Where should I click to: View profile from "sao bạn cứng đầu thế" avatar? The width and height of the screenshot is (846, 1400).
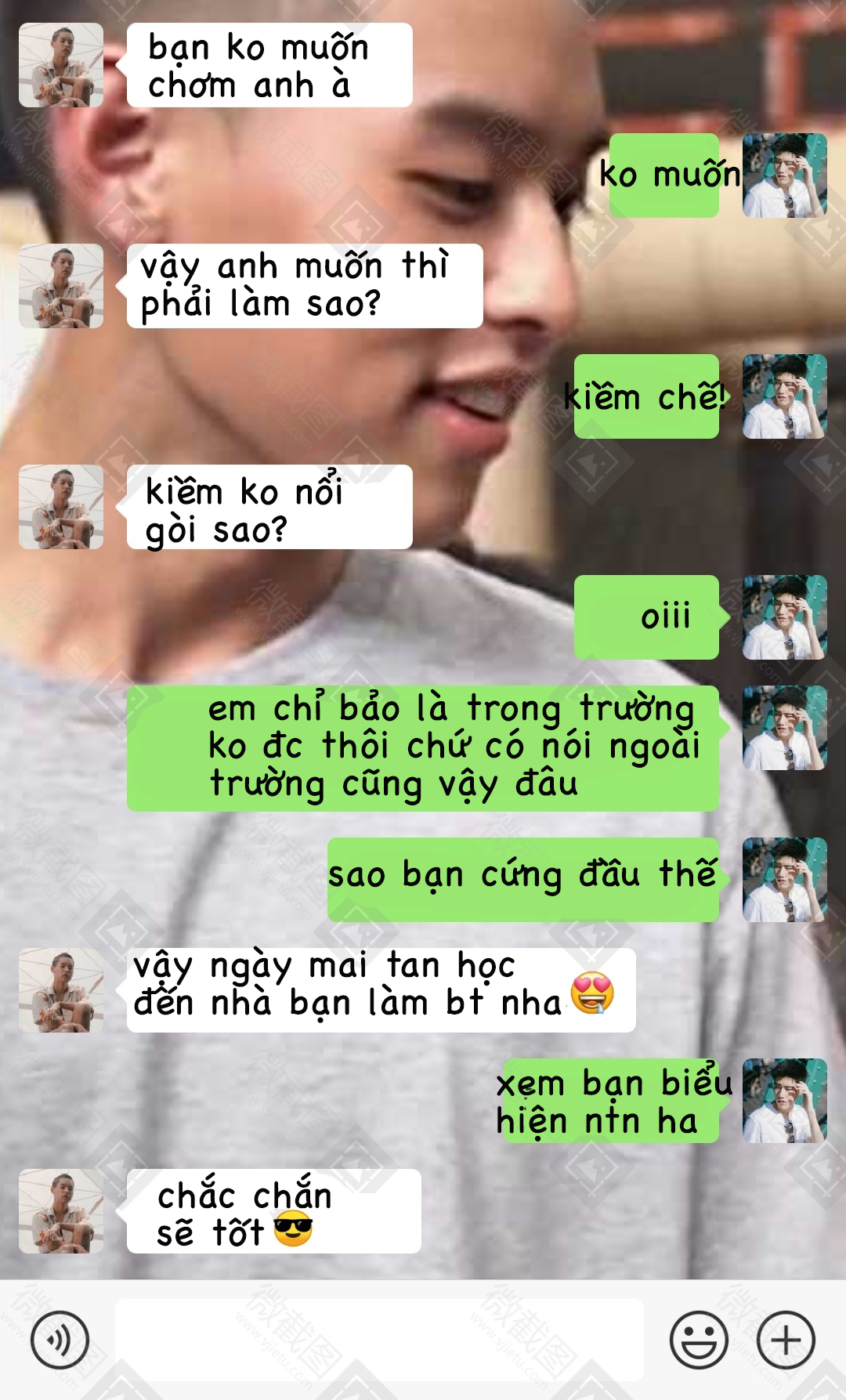point(785,880)
